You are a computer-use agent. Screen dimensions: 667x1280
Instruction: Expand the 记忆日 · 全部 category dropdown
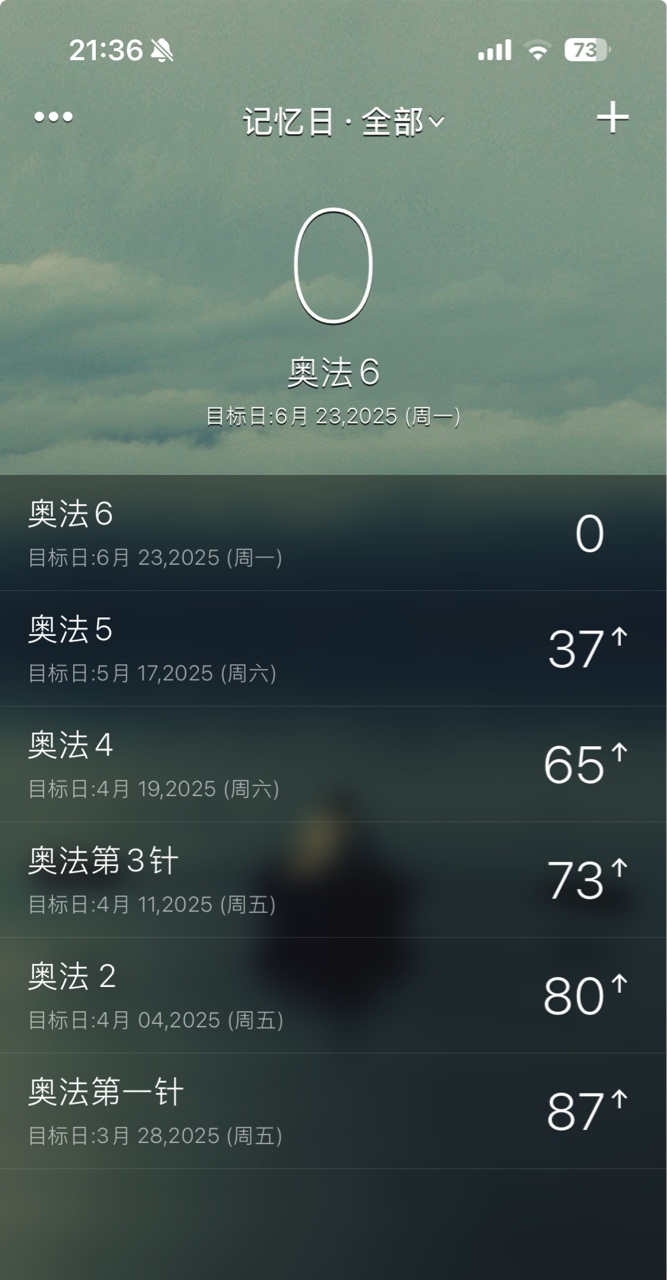tap(343, 122)
